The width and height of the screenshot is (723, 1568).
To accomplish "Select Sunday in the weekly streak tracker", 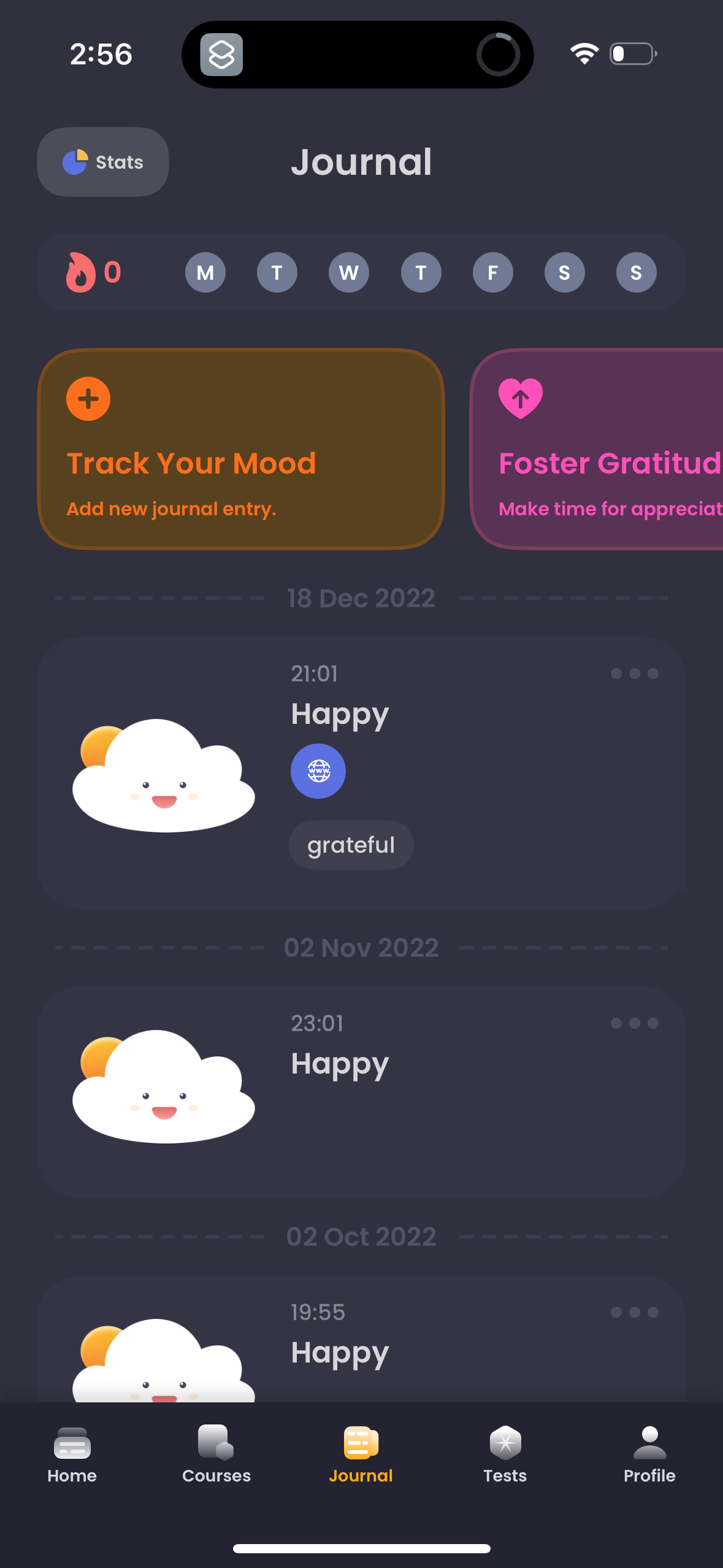I will tap(635, 272).
